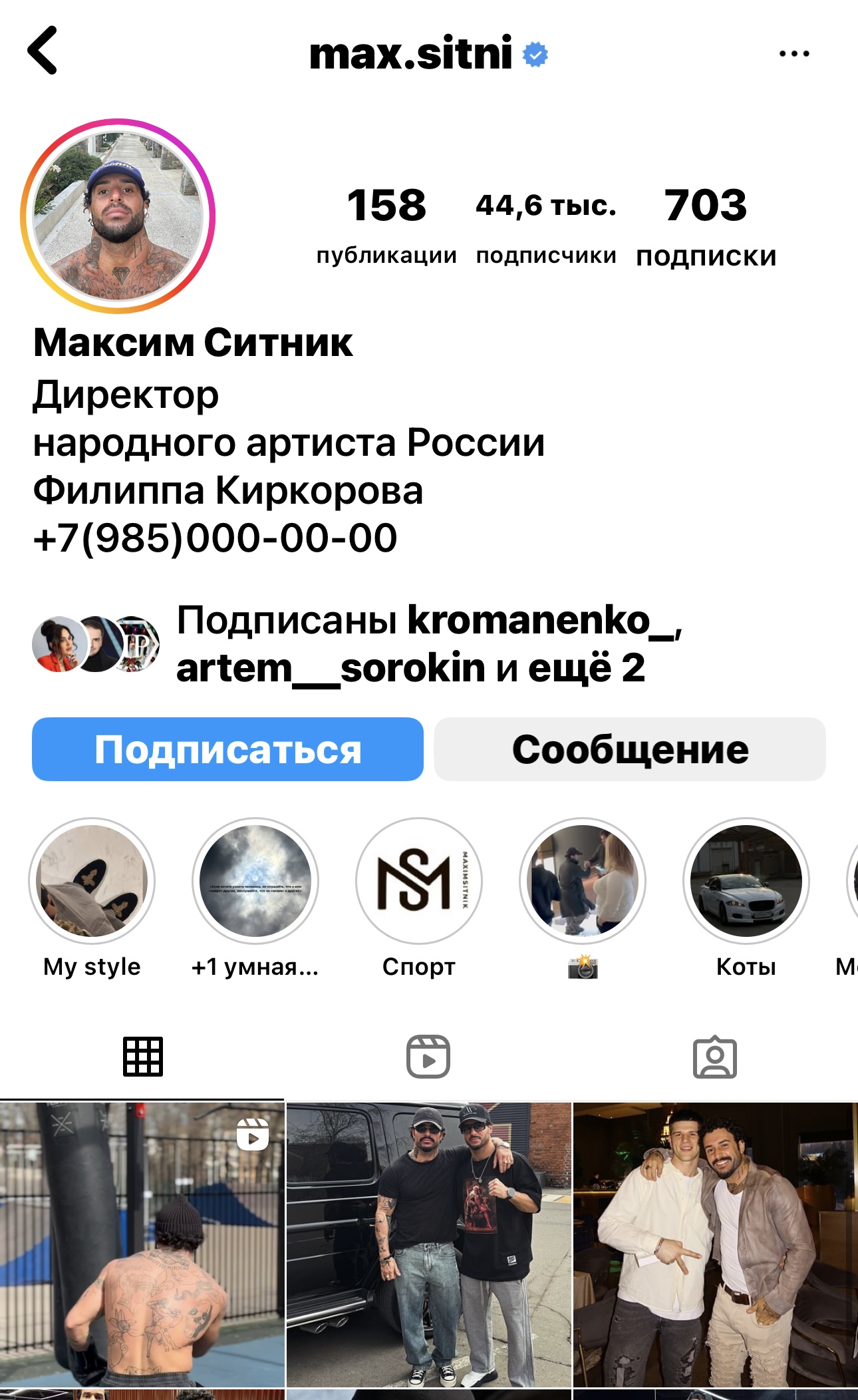The height and width of the screenshot is (1400, 858).
Task: Go back using the top-left arrow
Action: (x=43, y=51)
